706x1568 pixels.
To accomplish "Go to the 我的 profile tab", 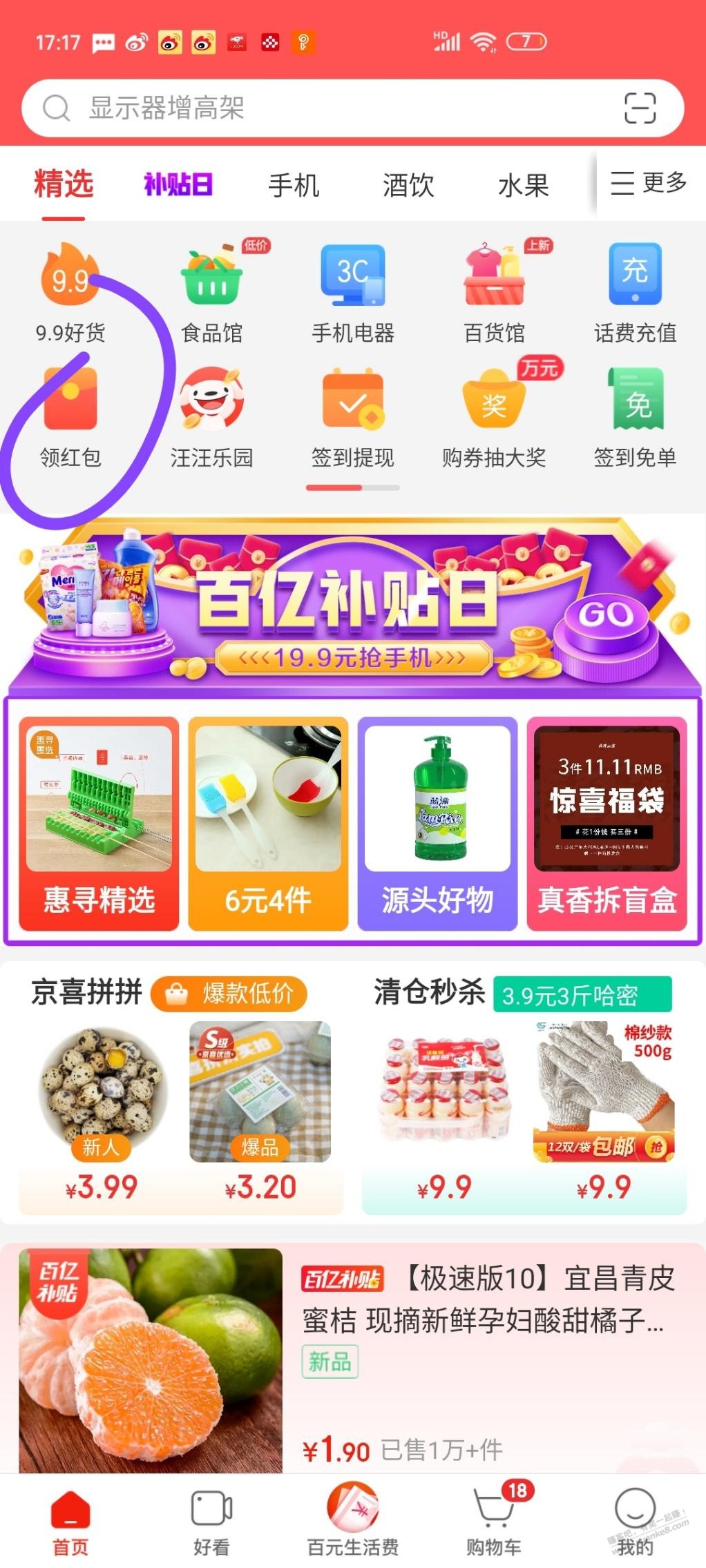I will click(635, 1521).
